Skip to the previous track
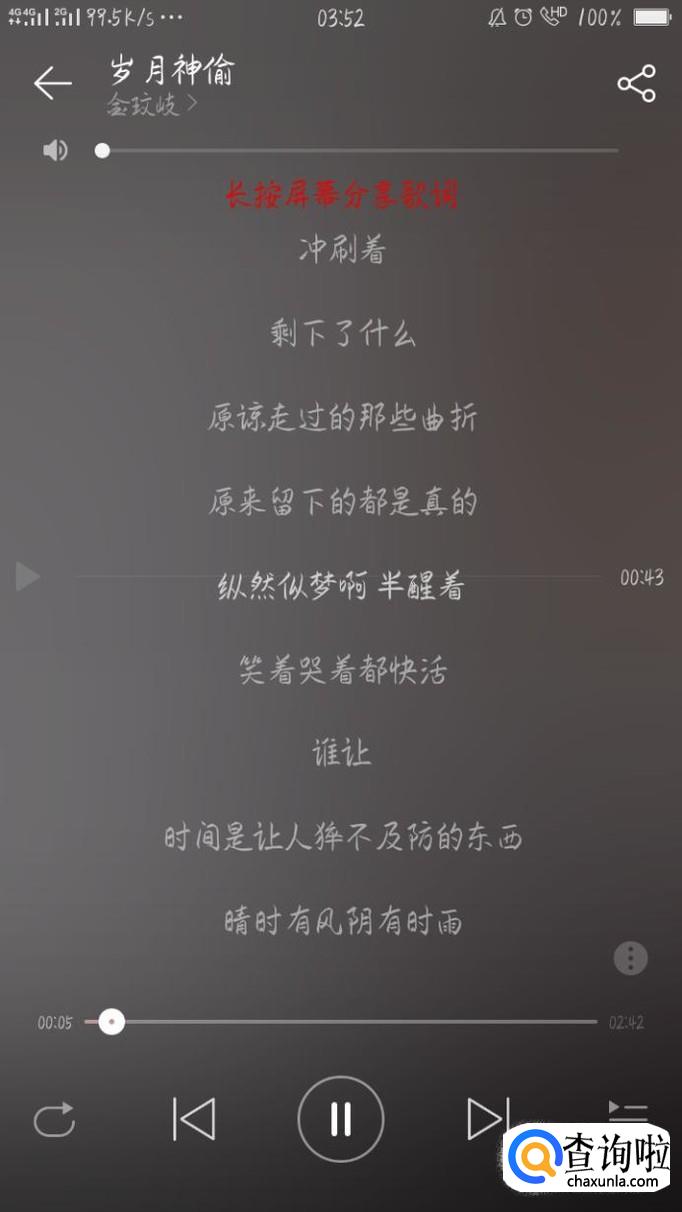Viewport: 682px width, 1212px height. (x=194, y=1119)
